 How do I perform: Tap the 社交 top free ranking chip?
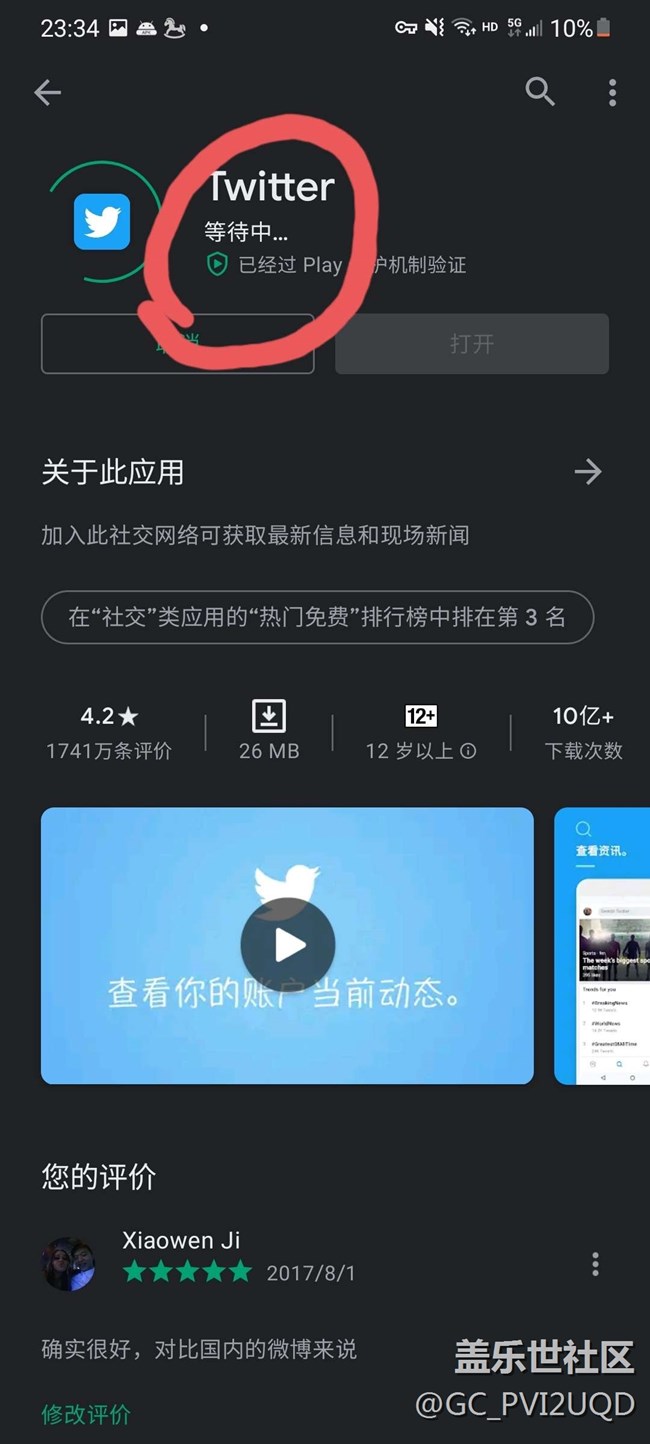tap(317, 617)
